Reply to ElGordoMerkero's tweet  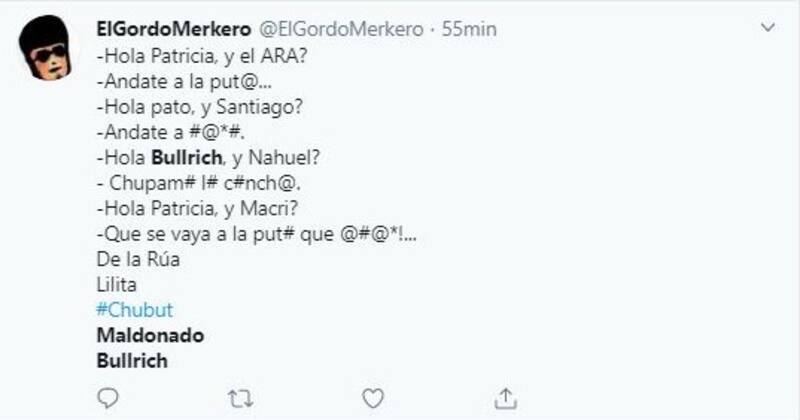(x=108, y=397)
